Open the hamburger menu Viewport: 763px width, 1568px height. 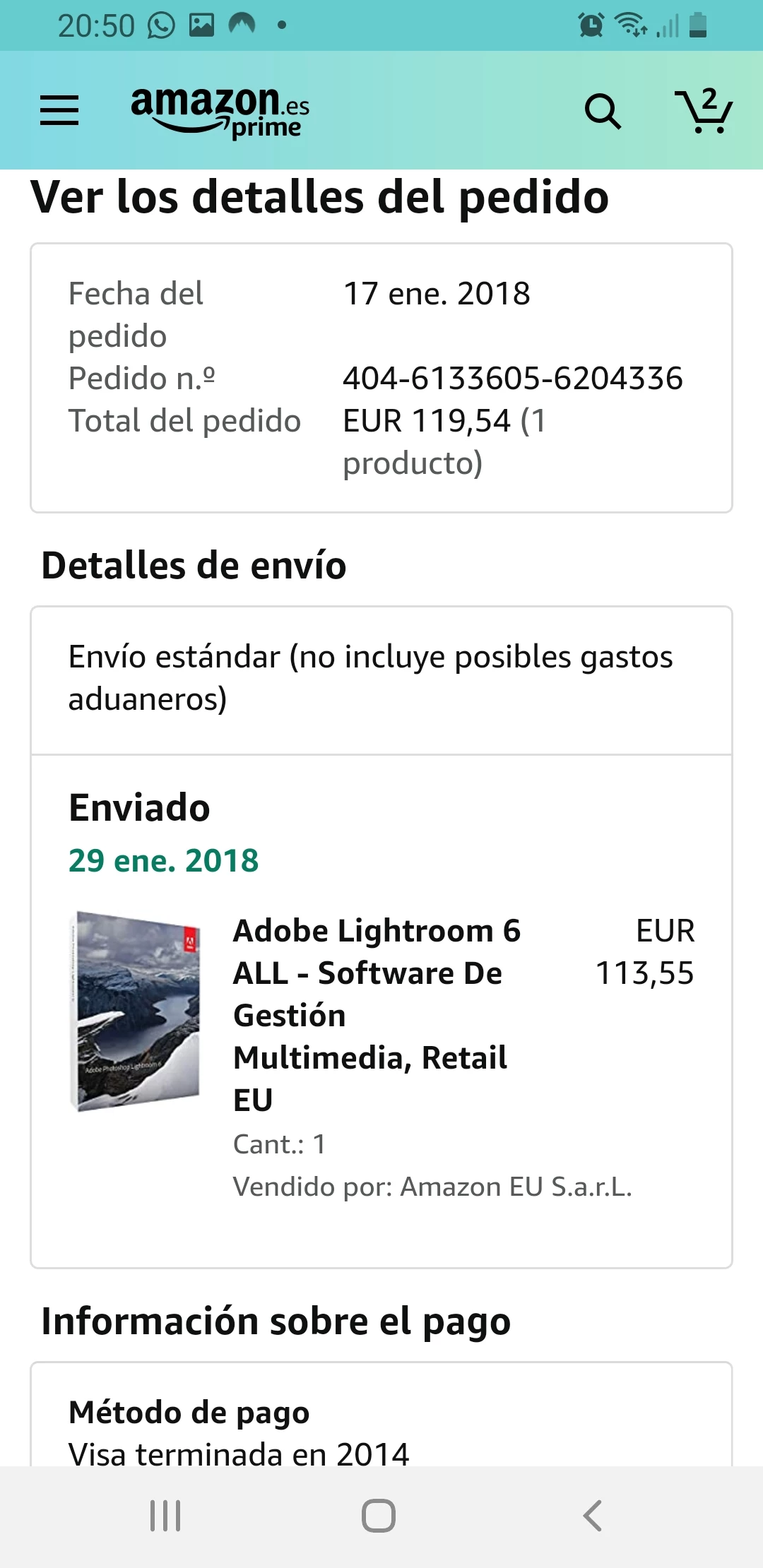tap(59, 111)
